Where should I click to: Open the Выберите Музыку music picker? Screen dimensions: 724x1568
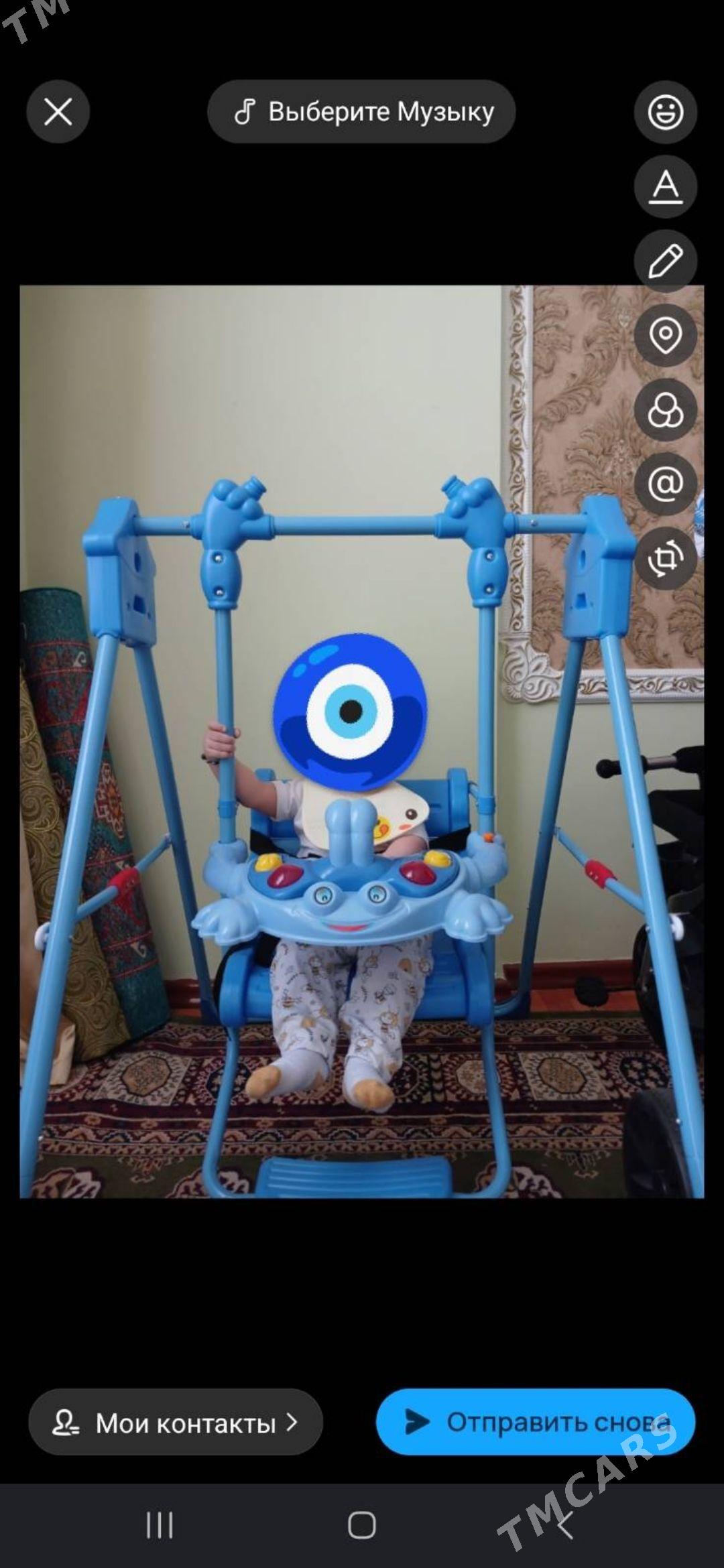click(x=361, y=111)
